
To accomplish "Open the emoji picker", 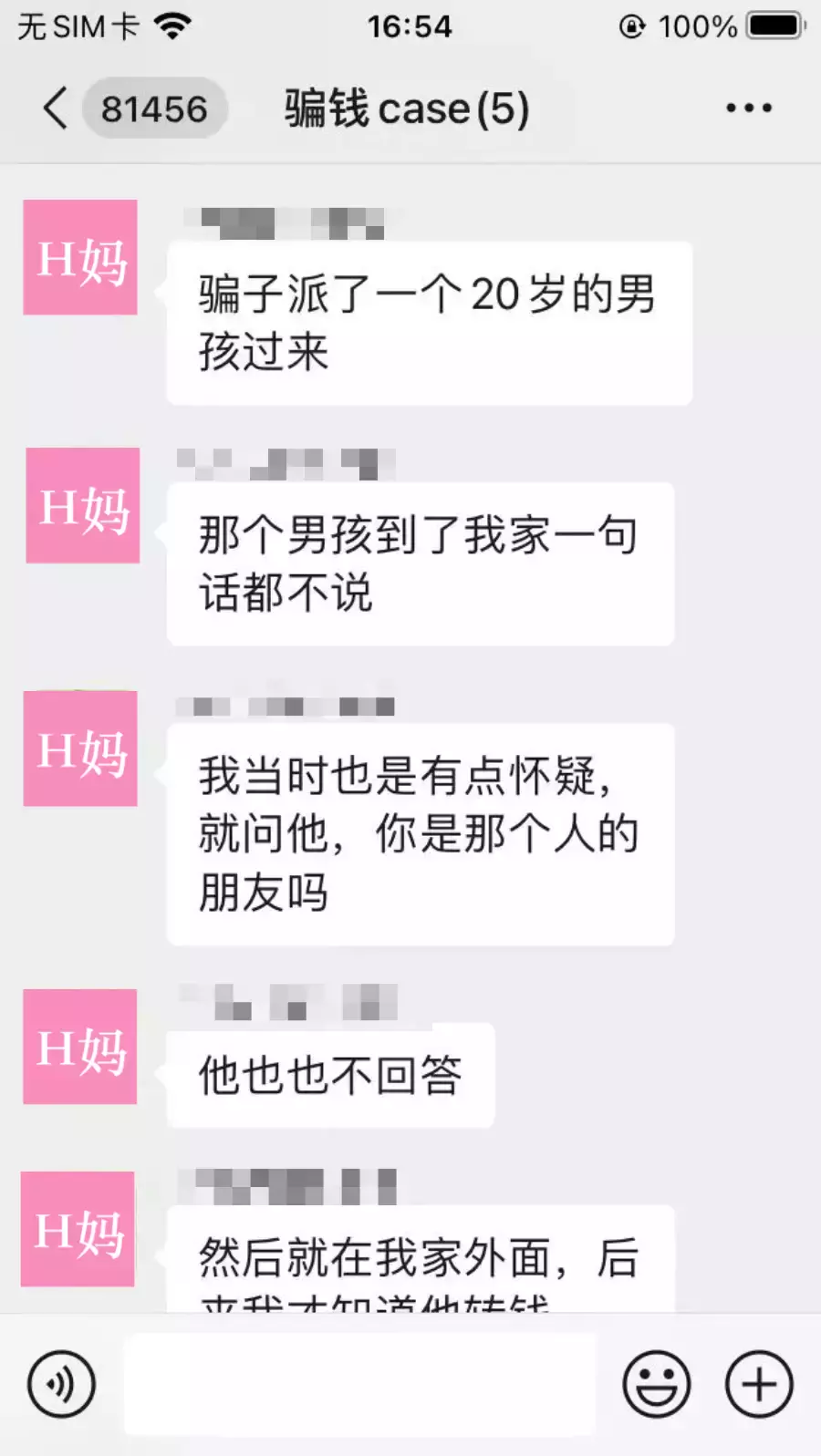I will 656,1383.
